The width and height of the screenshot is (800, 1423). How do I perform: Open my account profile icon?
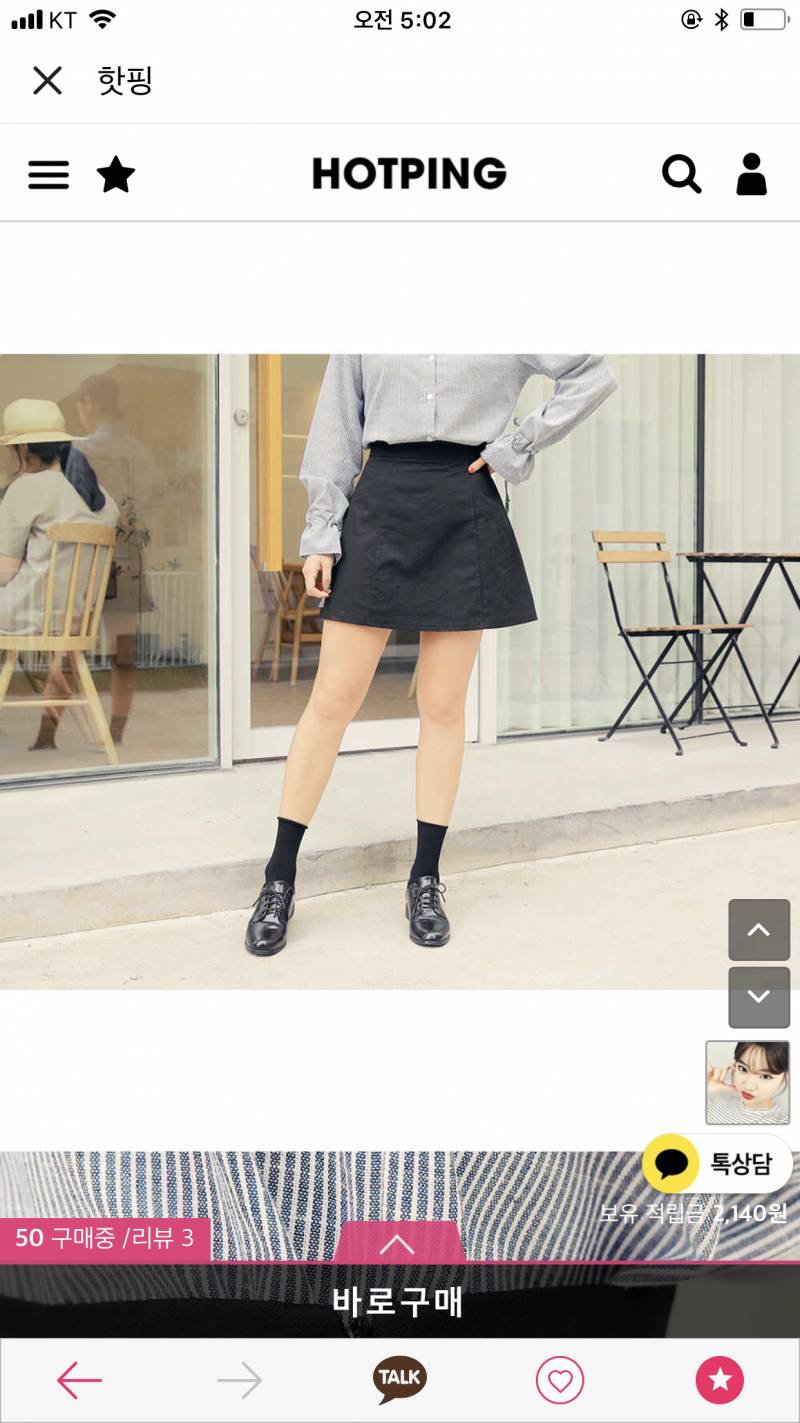(751, 174)
